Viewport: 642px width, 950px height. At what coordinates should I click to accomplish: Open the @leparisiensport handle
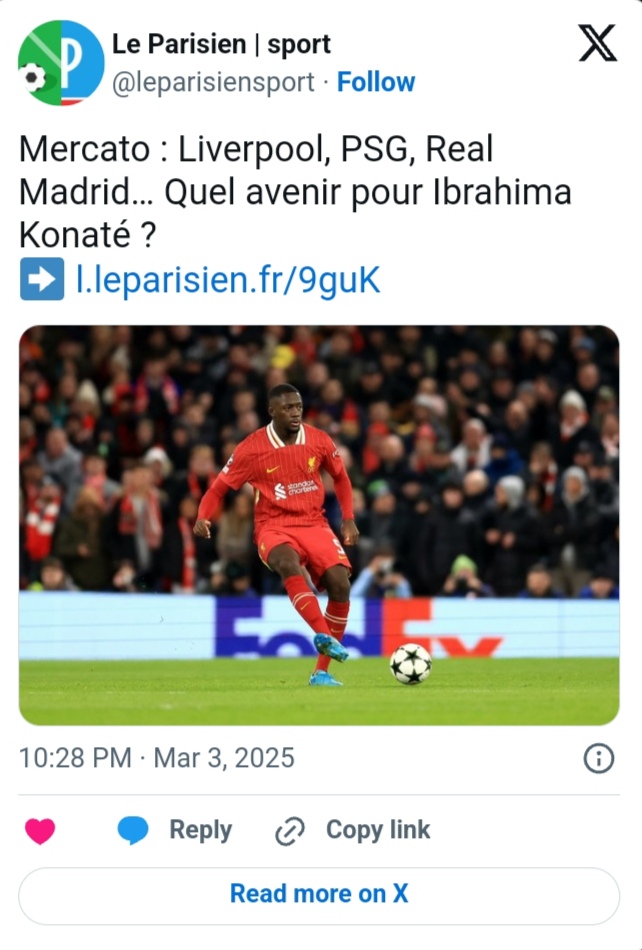point(213,82)
